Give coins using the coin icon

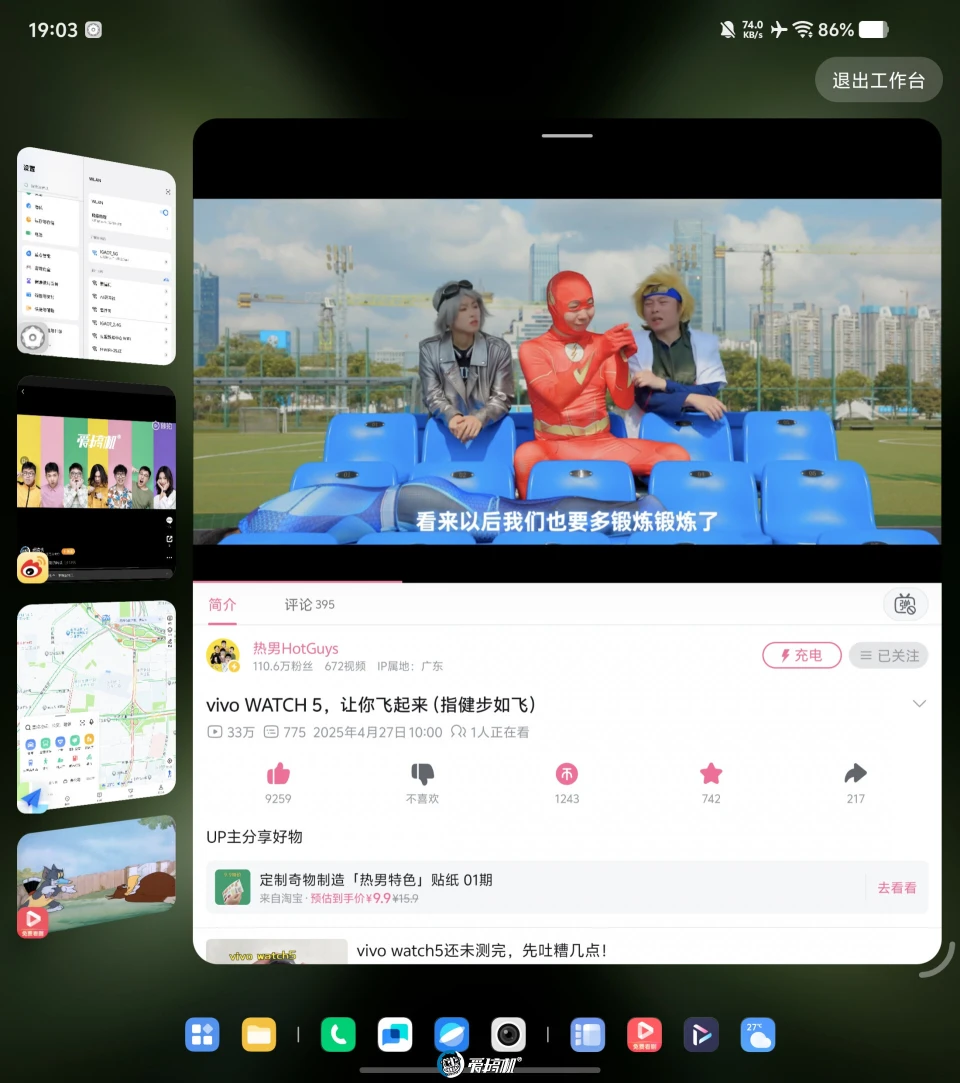(x=567, y=774)
